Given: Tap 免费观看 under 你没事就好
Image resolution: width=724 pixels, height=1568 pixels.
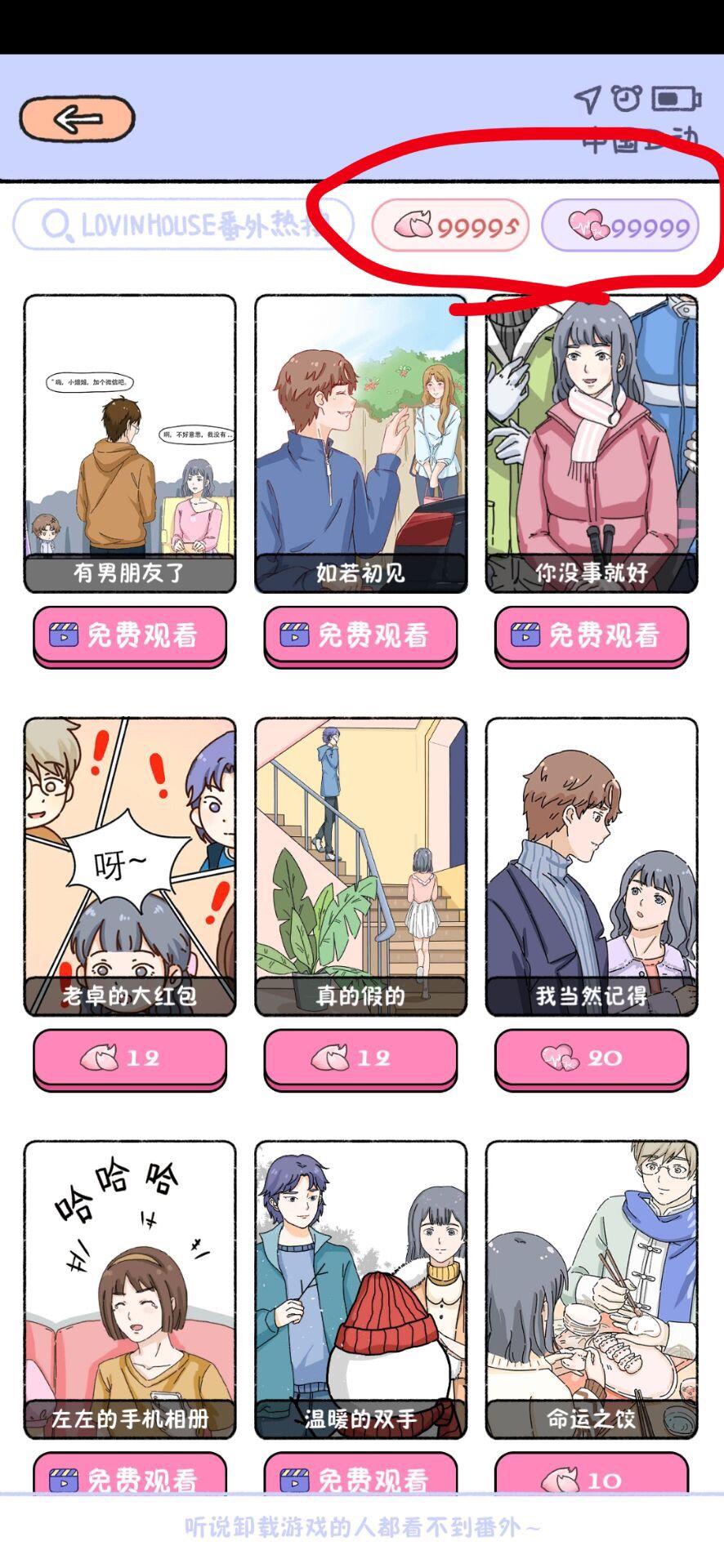Looking at the screenshot, I should pyautogui.click(x=592, y=636).
